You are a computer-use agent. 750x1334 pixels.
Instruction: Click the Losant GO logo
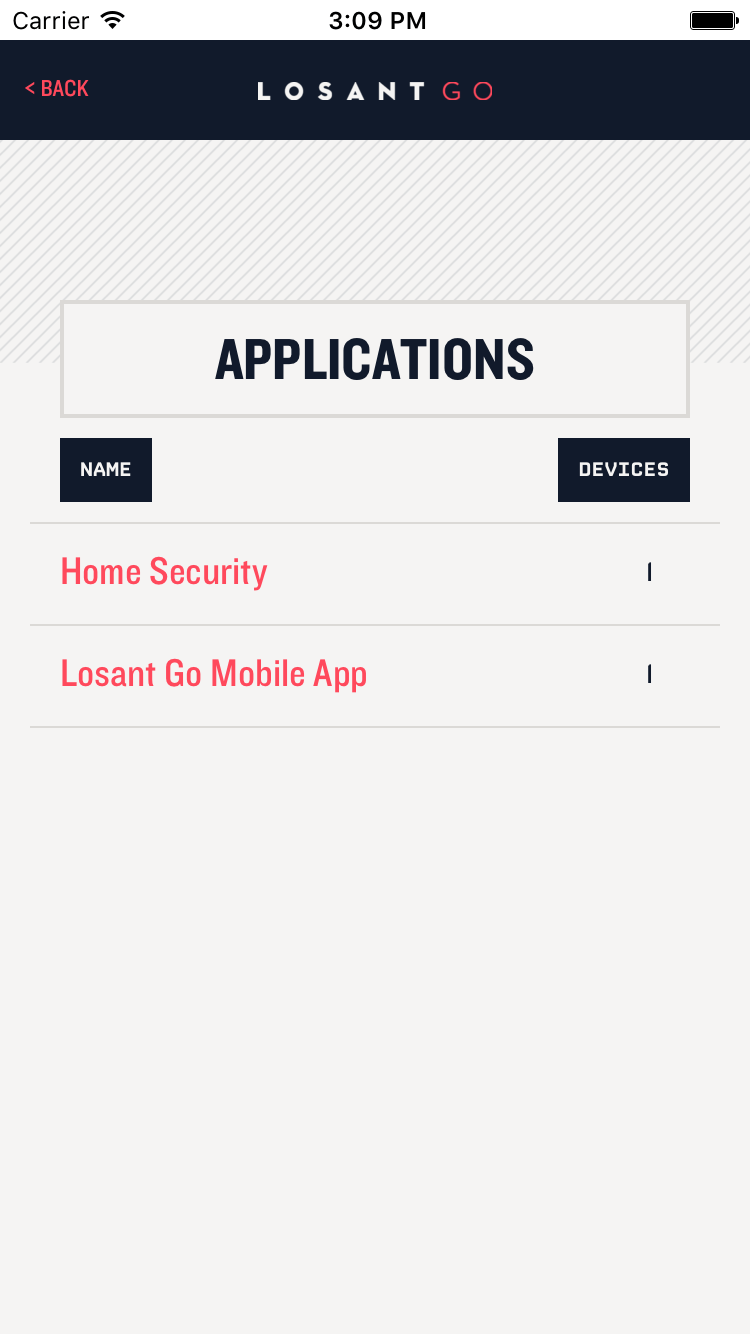pyautogui.click(x=374, y=90)
